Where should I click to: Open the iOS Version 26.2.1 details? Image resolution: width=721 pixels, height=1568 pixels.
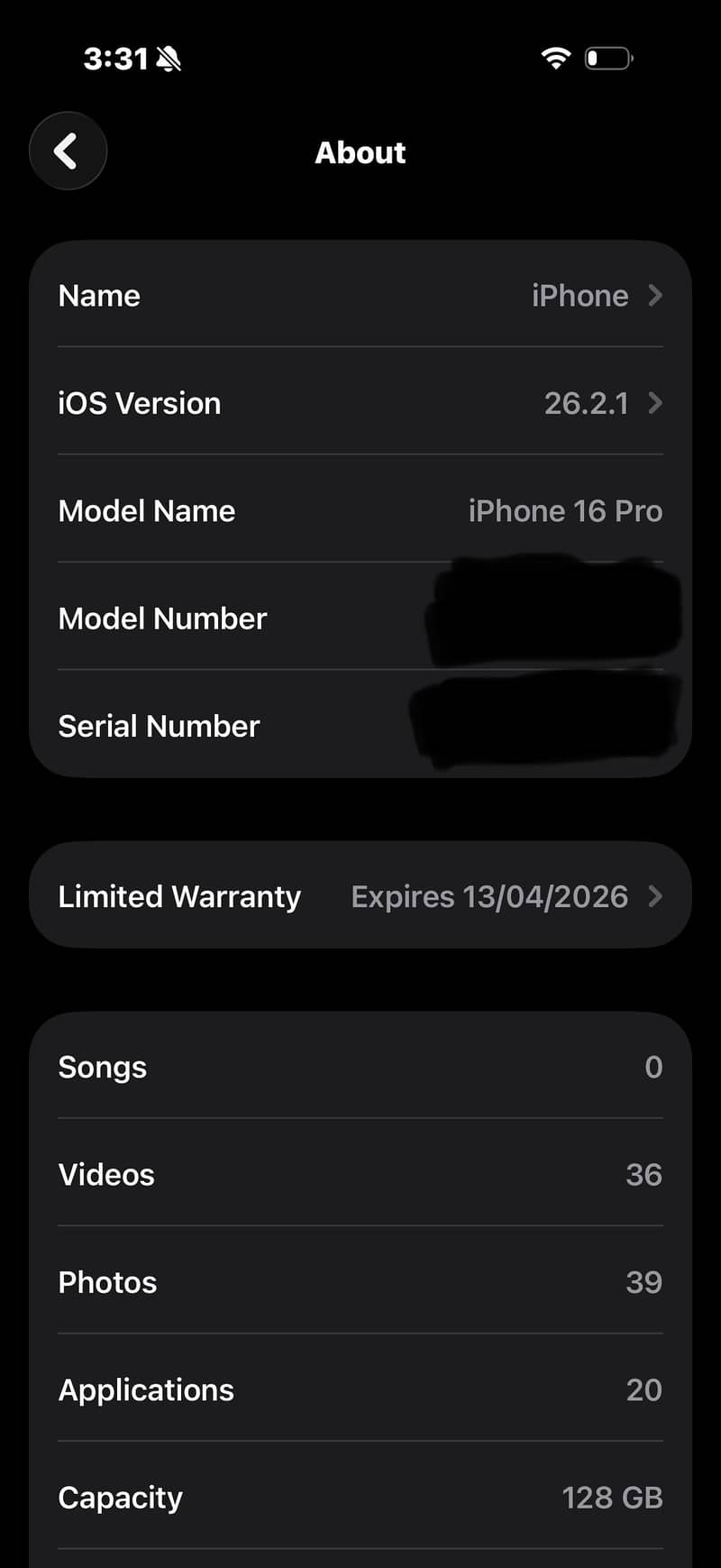pos(360,403)
